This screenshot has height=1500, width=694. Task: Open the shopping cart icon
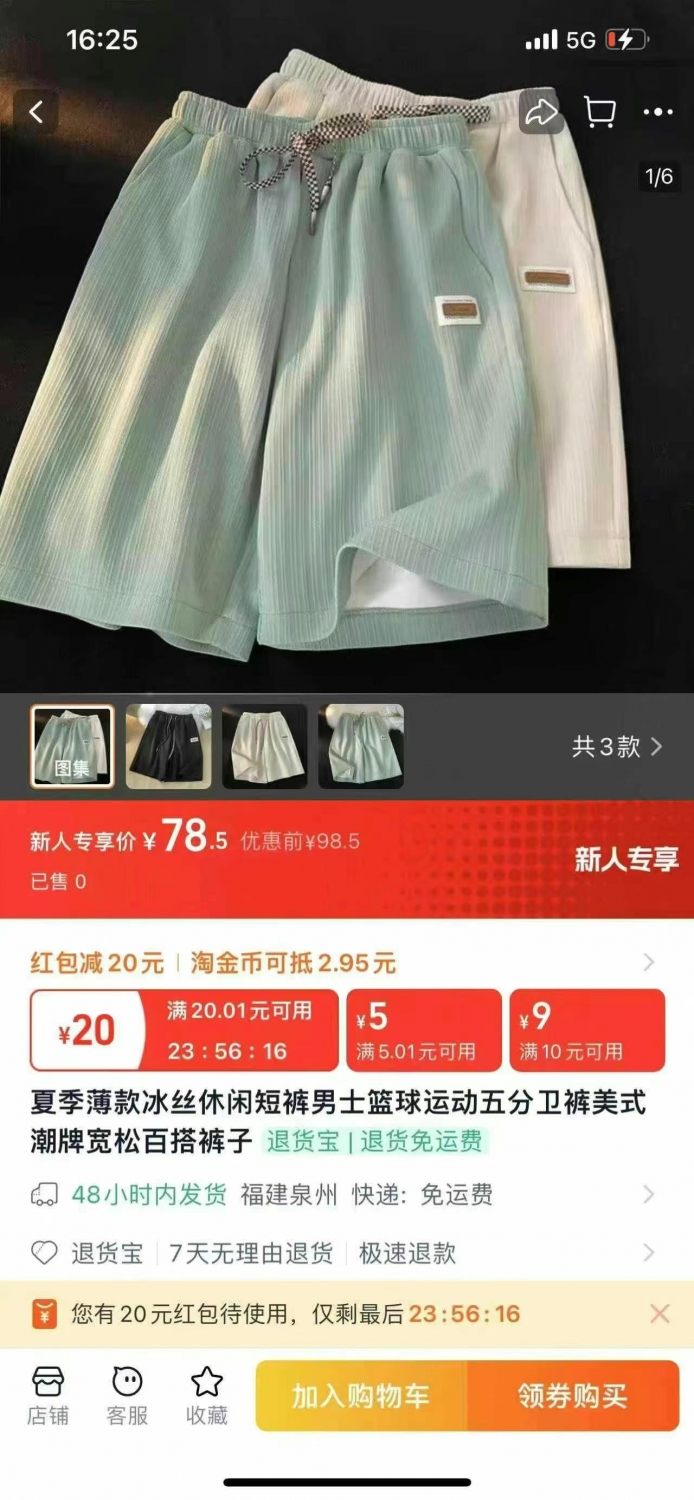click(599, 112)
